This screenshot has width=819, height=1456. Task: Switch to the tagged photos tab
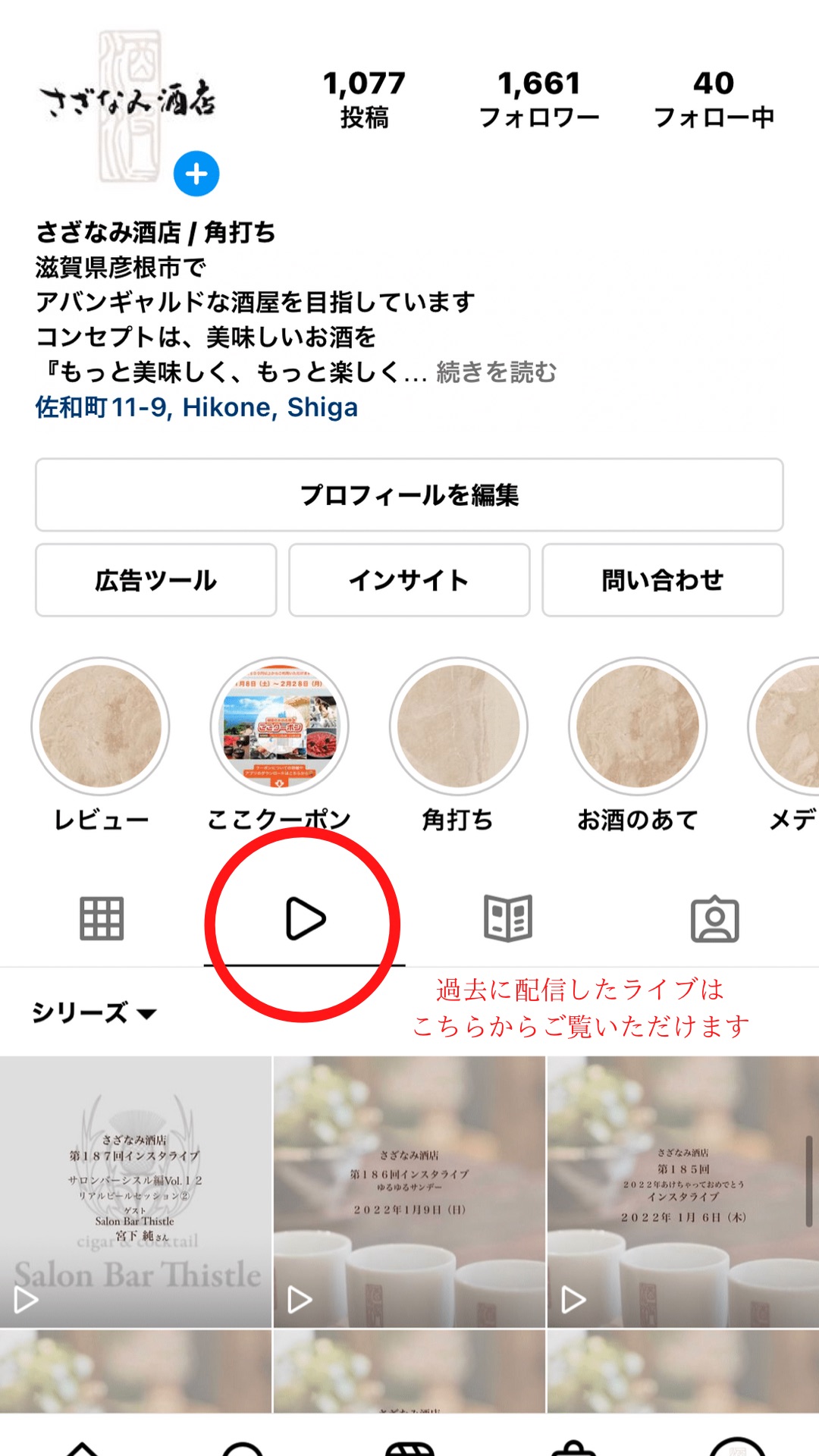(x=714, y=918)
